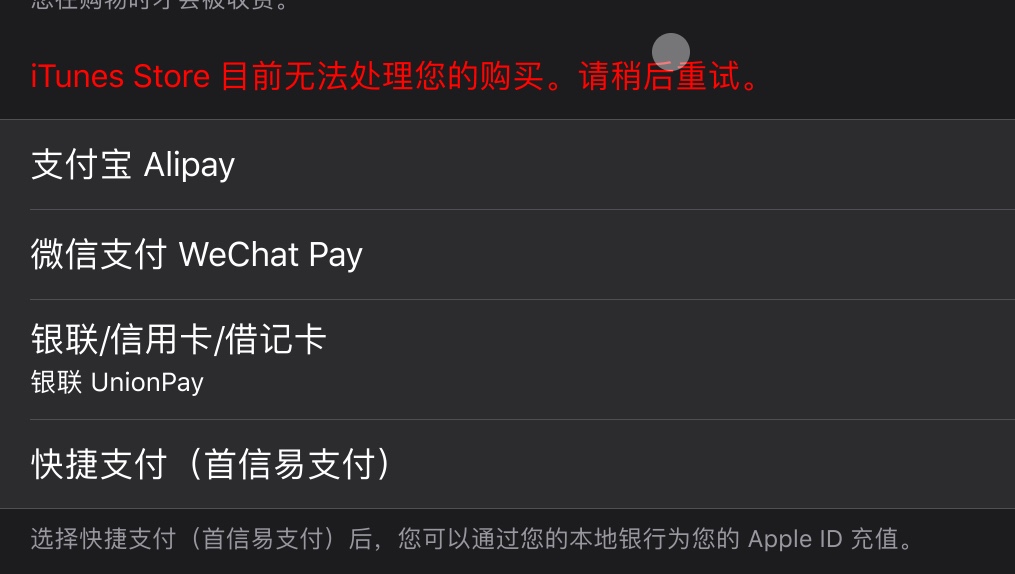Viewport: 1015px width, 574px height.
Task: Select 银联 UnionPay card option
Action: tap(179, 359)
